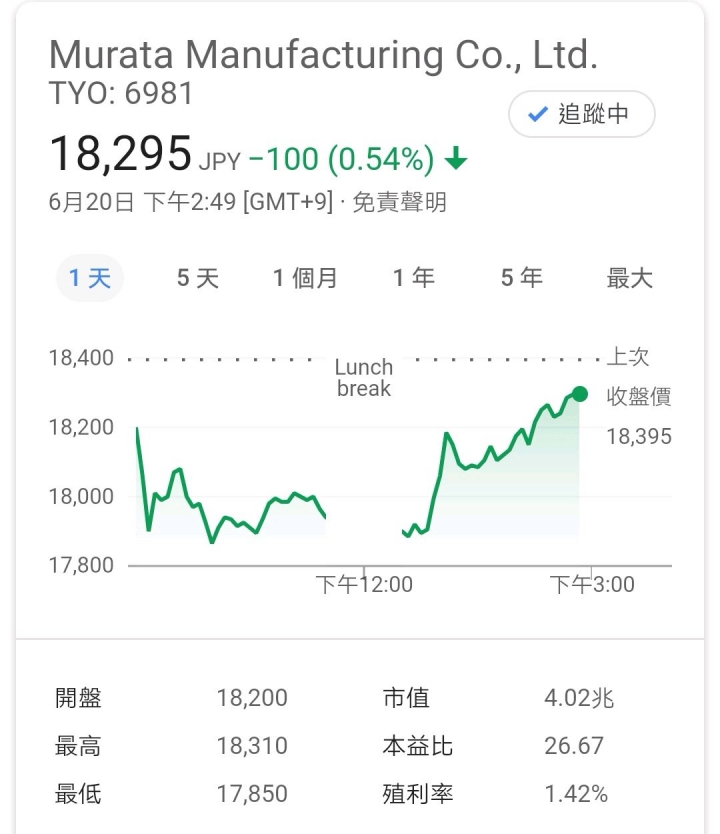
Task: Display the 最大 time range
Action: 630,278
